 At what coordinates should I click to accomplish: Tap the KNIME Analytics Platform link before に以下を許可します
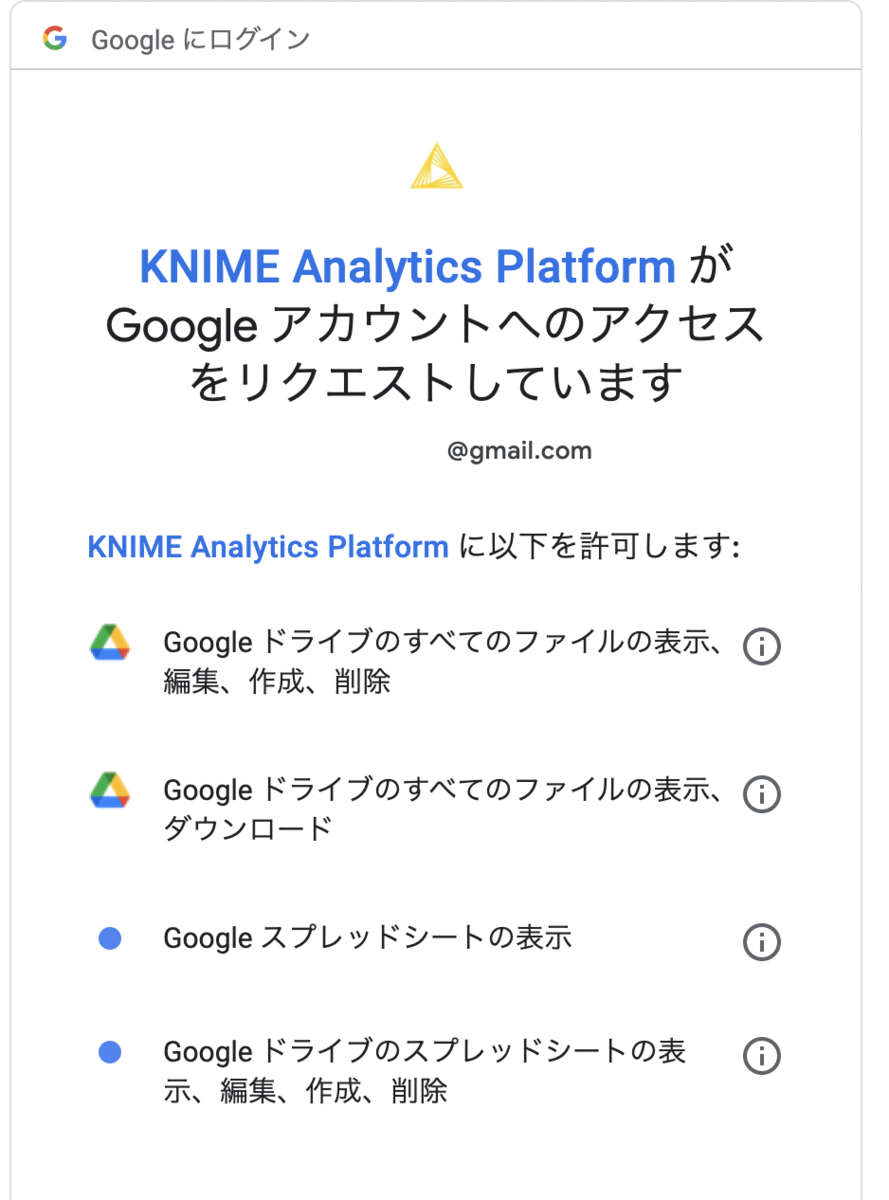pos(268,547)
